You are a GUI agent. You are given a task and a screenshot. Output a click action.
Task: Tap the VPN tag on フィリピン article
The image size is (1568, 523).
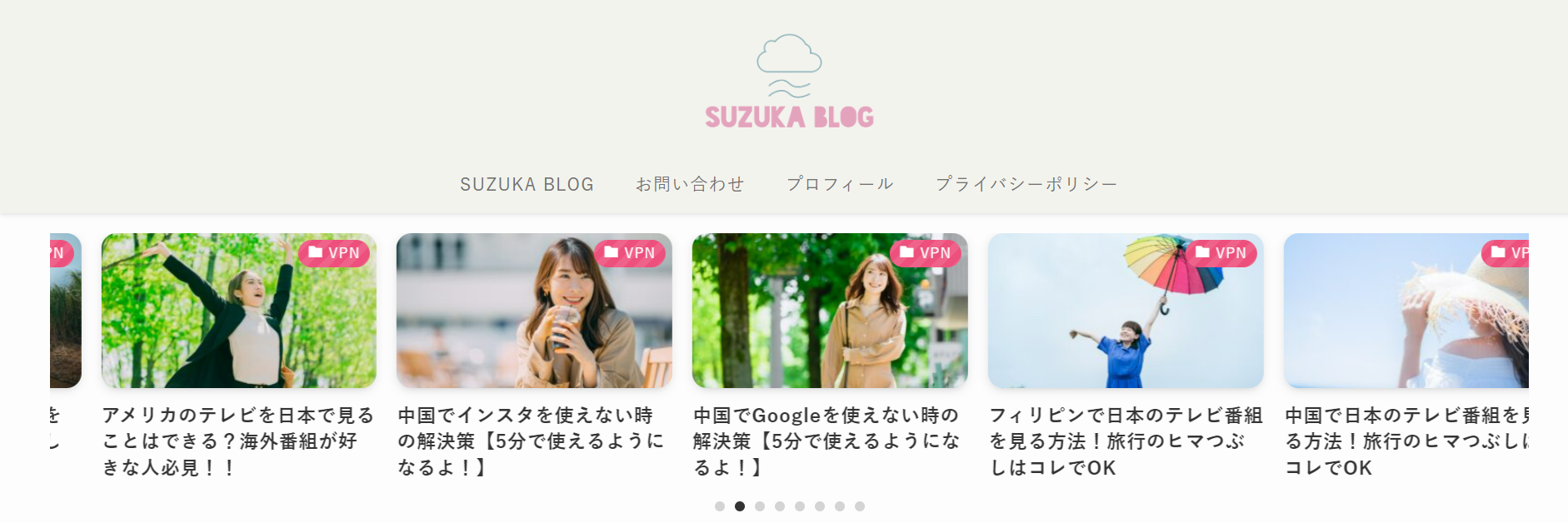click(x=1221, y=252)
